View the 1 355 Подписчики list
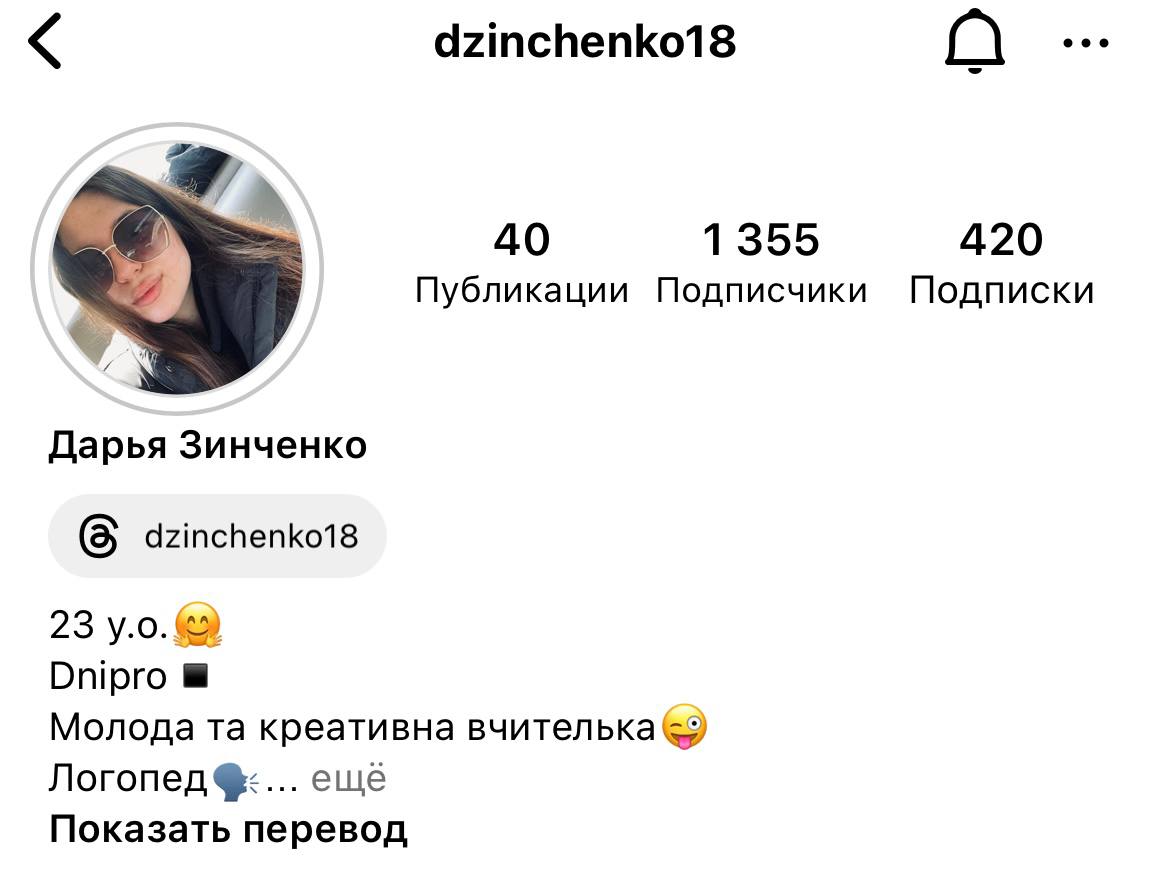The width and height of the screenshot is (1170, 874). coord(761,263)
